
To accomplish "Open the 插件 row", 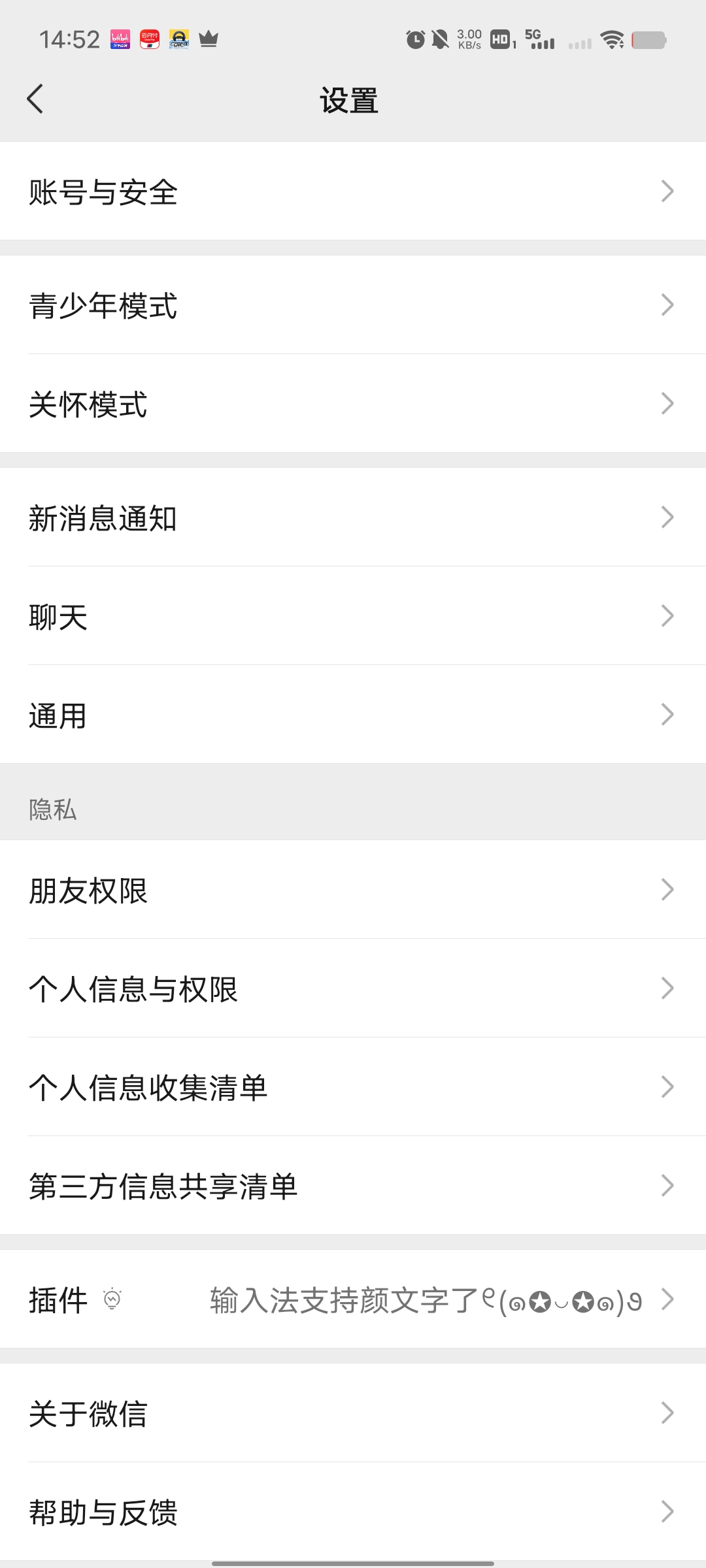I will click(353, 1299).
